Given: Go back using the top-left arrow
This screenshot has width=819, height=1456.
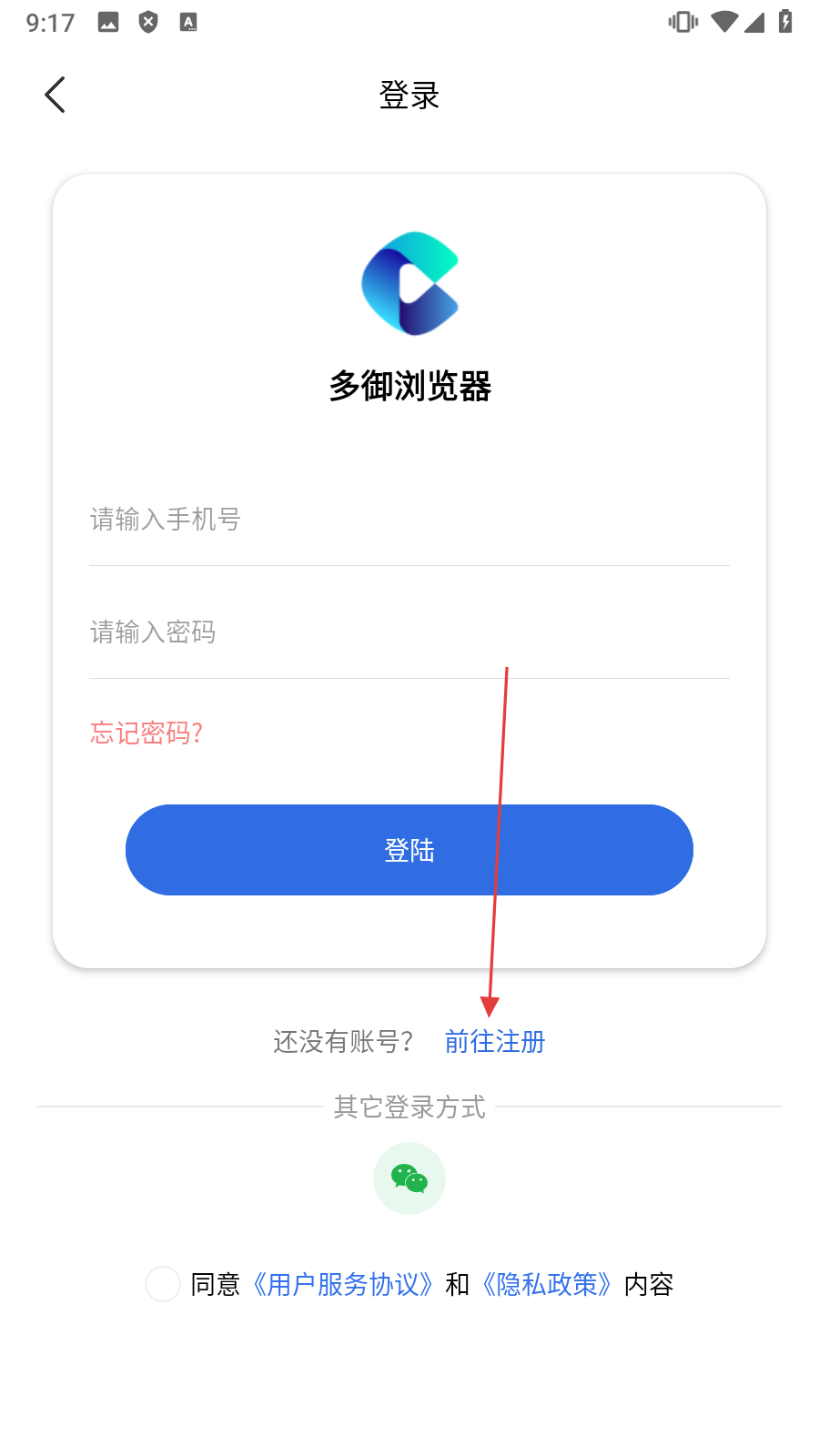Looking at the screenshot, I should pos(55,95).
